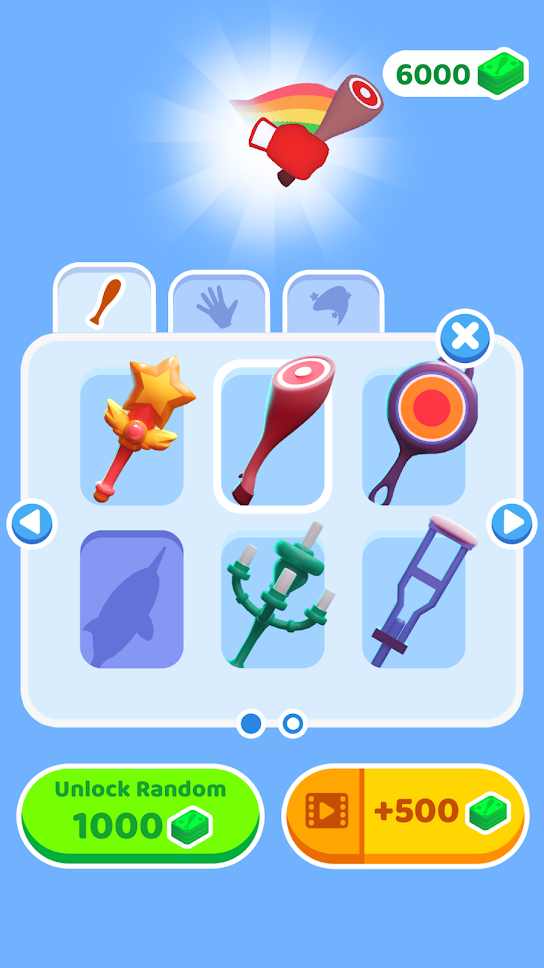
Task: Go to next page with right arrow
Action: point(512,524)
